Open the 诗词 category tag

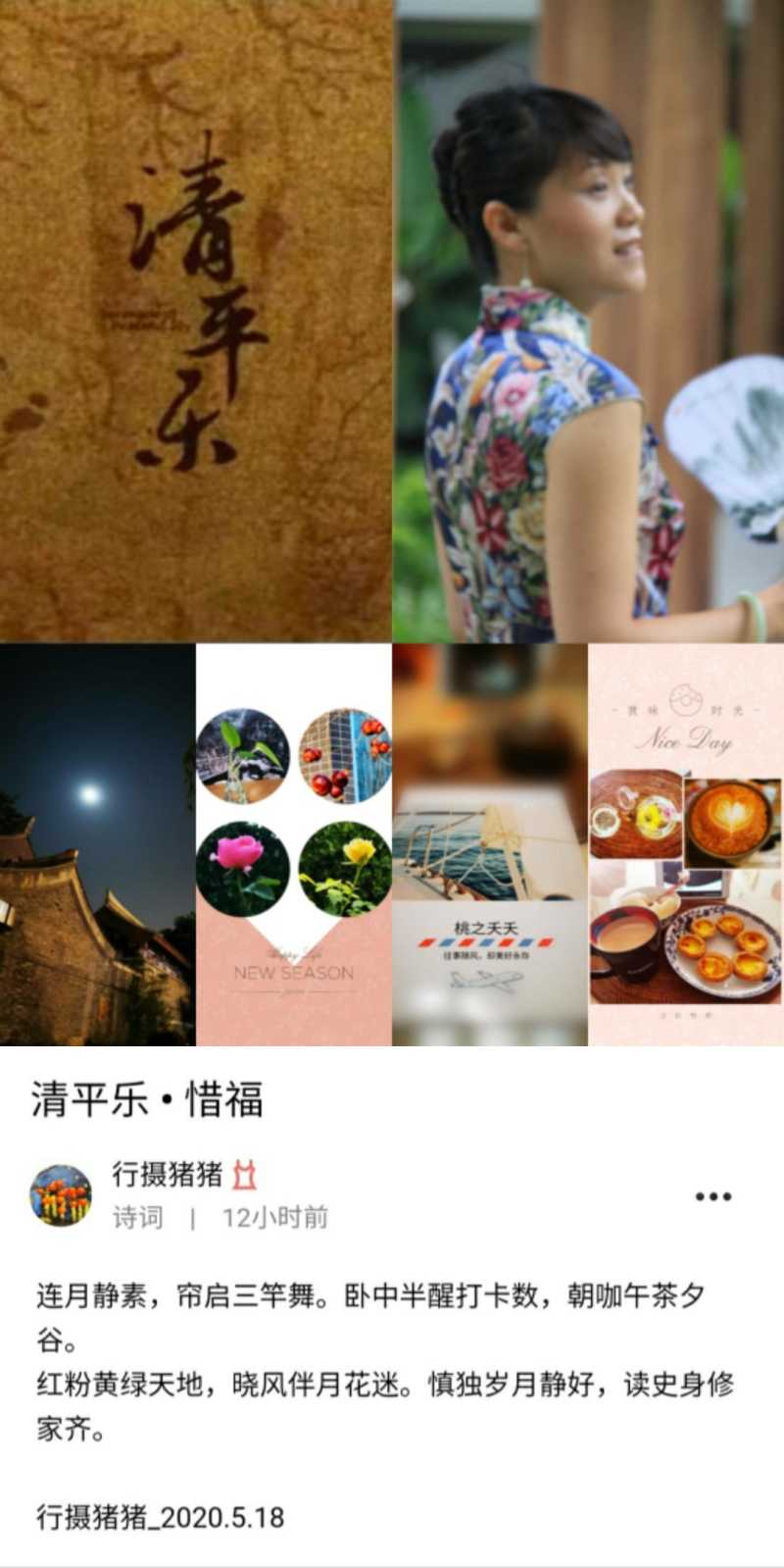pyautogui.click(x=137, y=1218)
